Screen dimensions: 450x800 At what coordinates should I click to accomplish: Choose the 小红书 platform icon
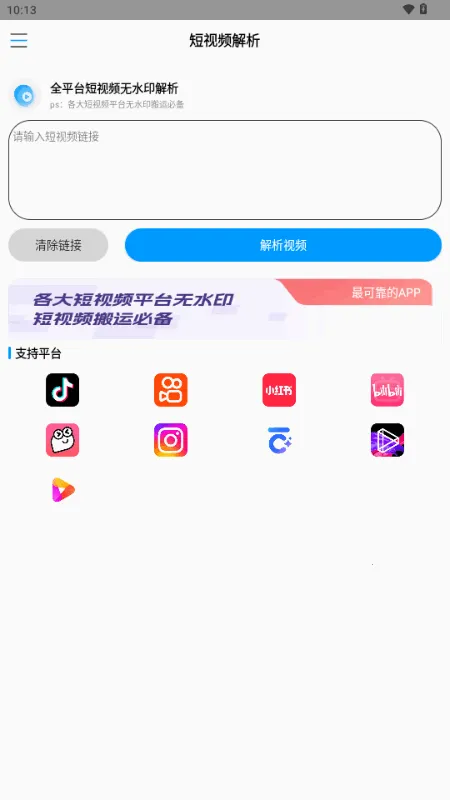(279, 390)
